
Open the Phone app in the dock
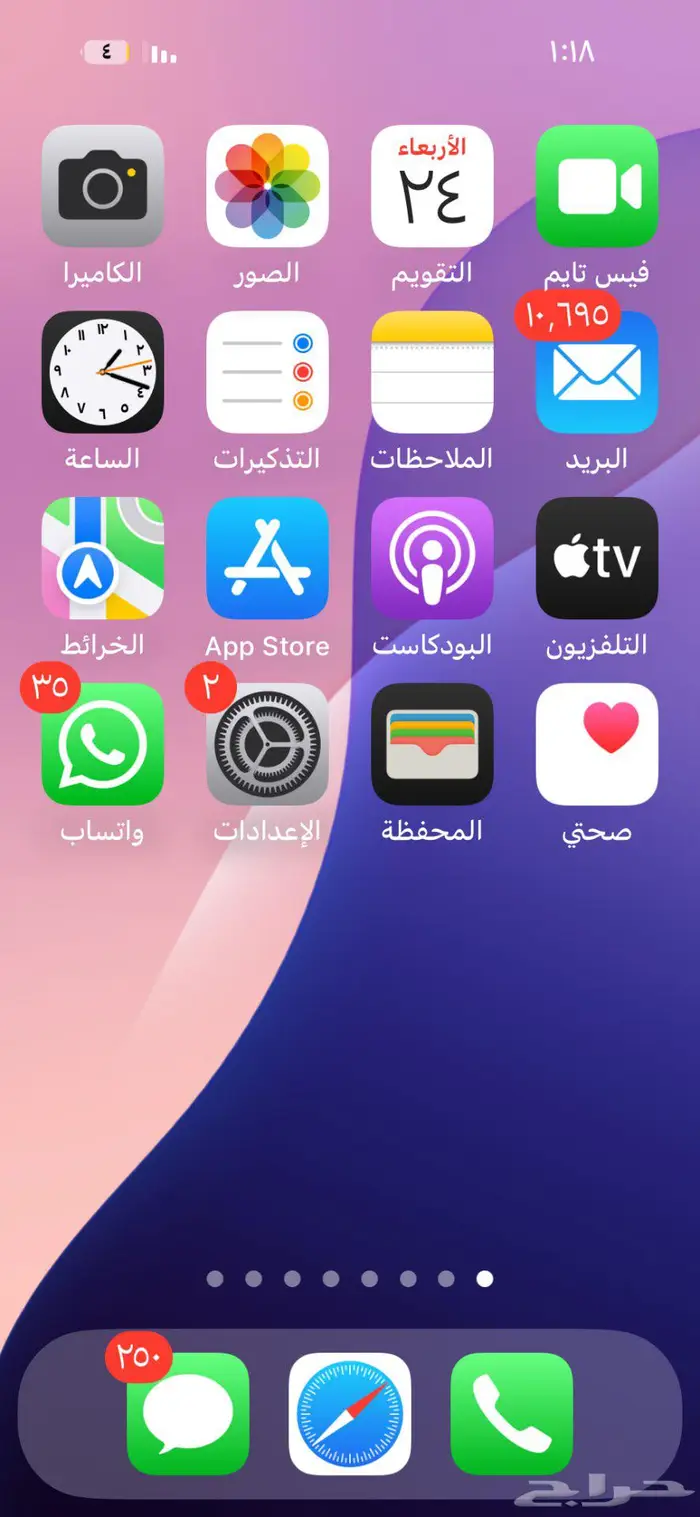(x=512, y=1413)
